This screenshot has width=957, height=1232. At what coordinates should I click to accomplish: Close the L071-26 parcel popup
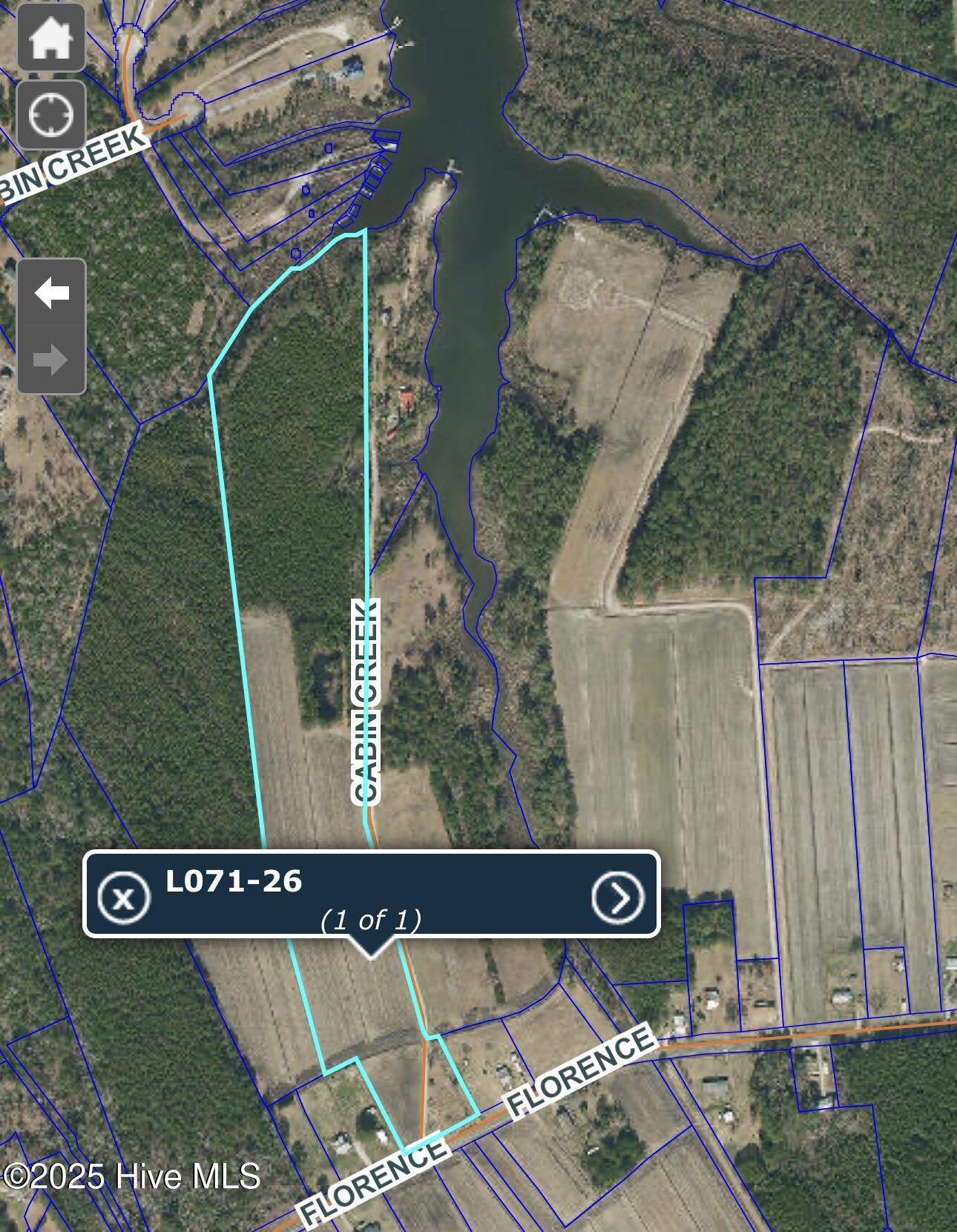tap(123, 897)
